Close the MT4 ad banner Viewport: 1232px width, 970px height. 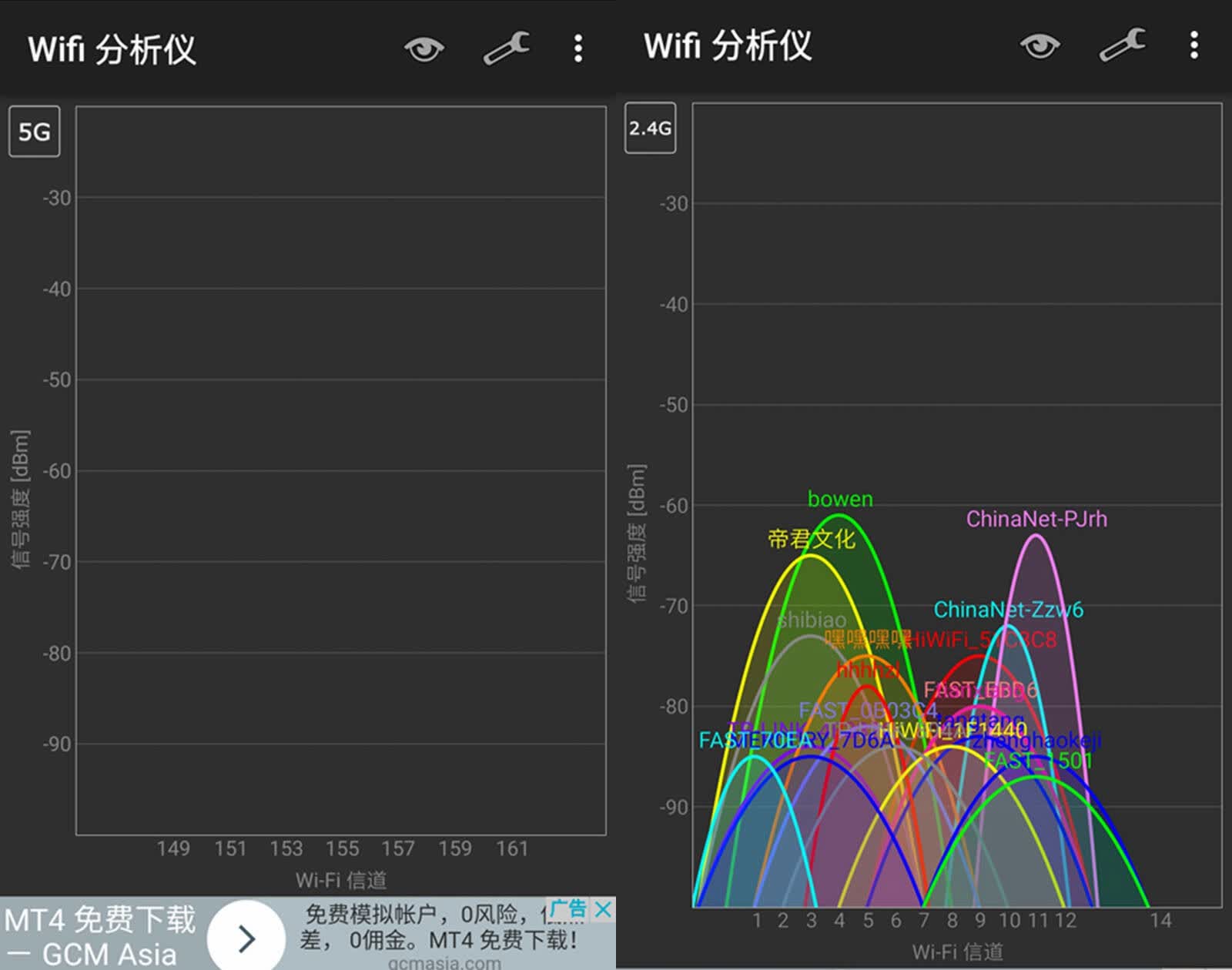tap(604, 910)
